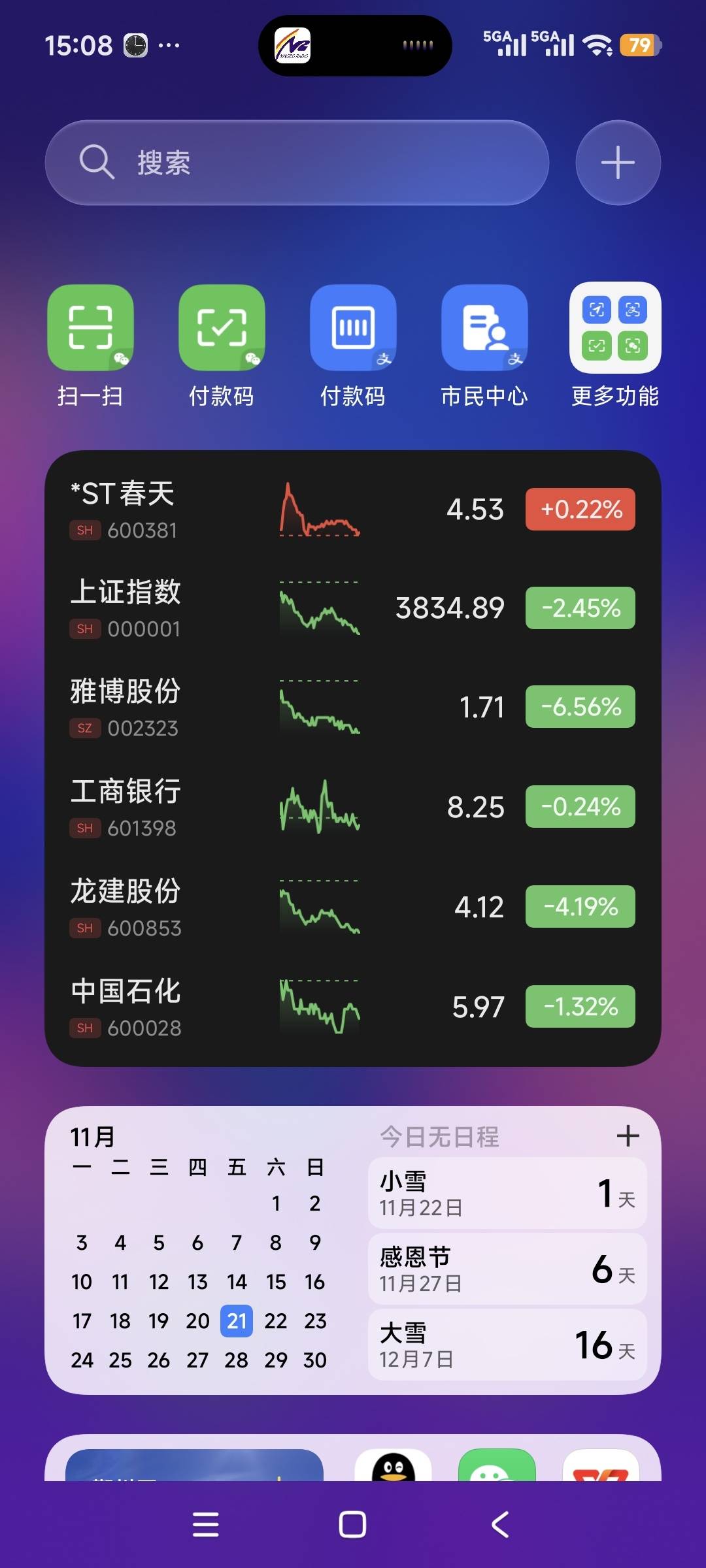Image resolution: width=706 pixels, height=1568 pixels.
Task: Go to the home screen
Action: pyautogui.click(x=352, y=1525)
